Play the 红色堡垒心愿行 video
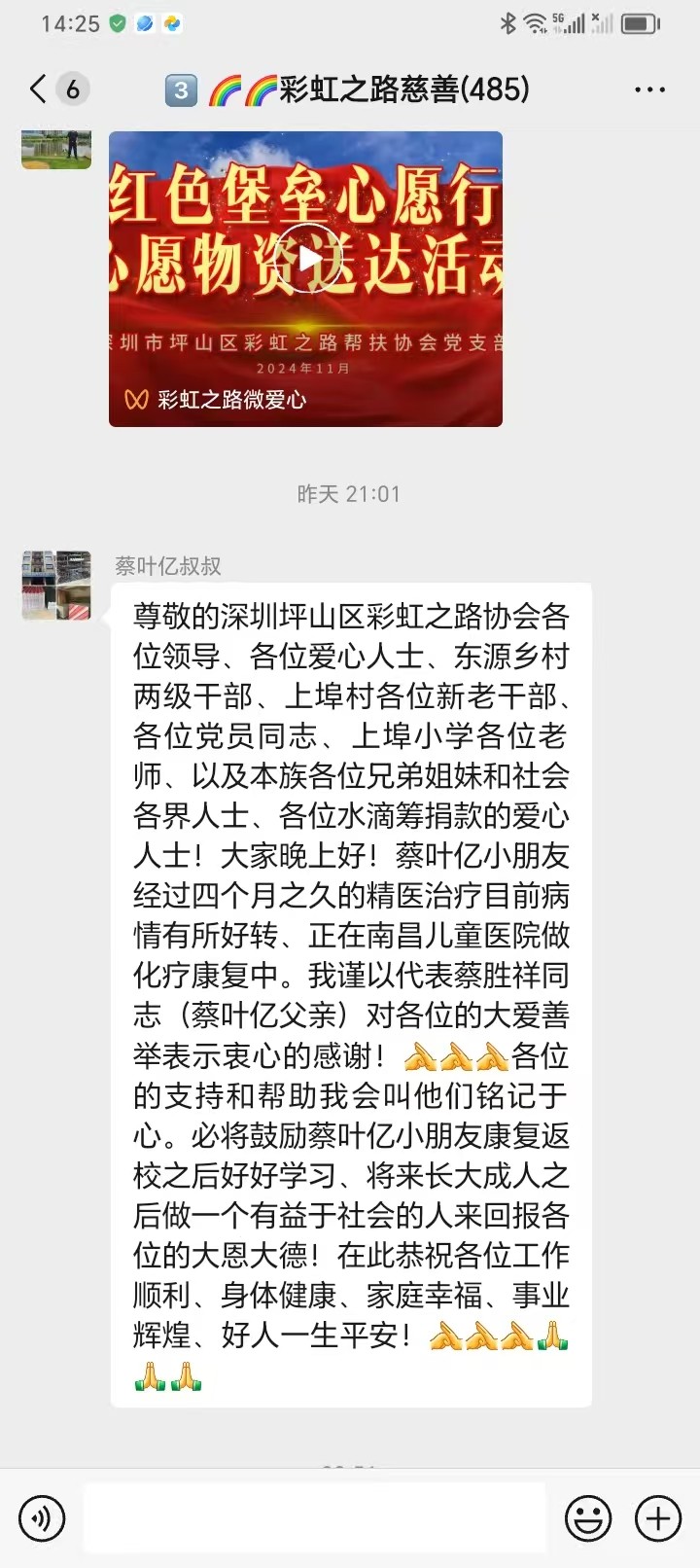The image size is (700, 1568). 309,258
